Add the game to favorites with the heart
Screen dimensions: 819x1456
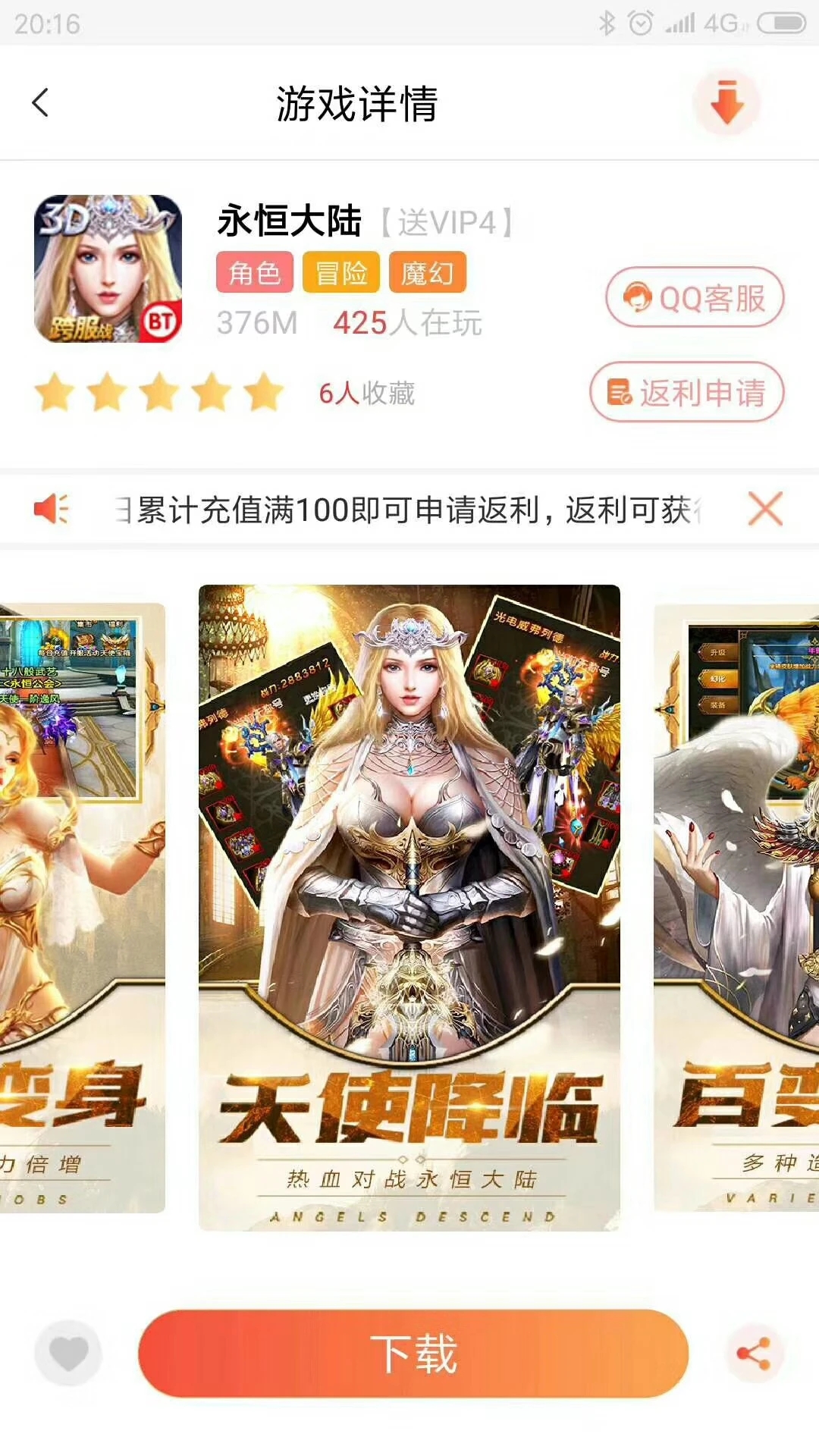(x=68, y=1354)
